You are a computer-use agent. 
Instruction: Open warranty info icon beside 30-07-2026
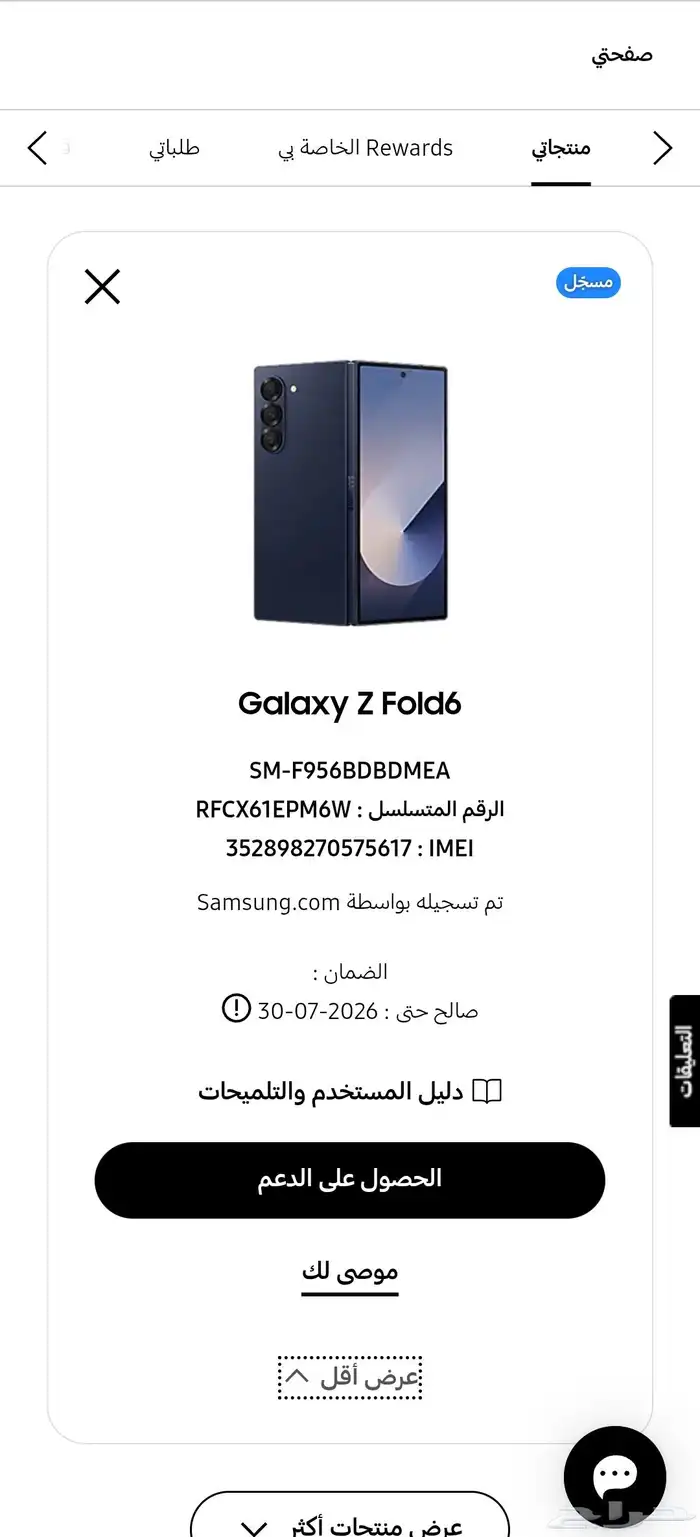point(236,1007)
